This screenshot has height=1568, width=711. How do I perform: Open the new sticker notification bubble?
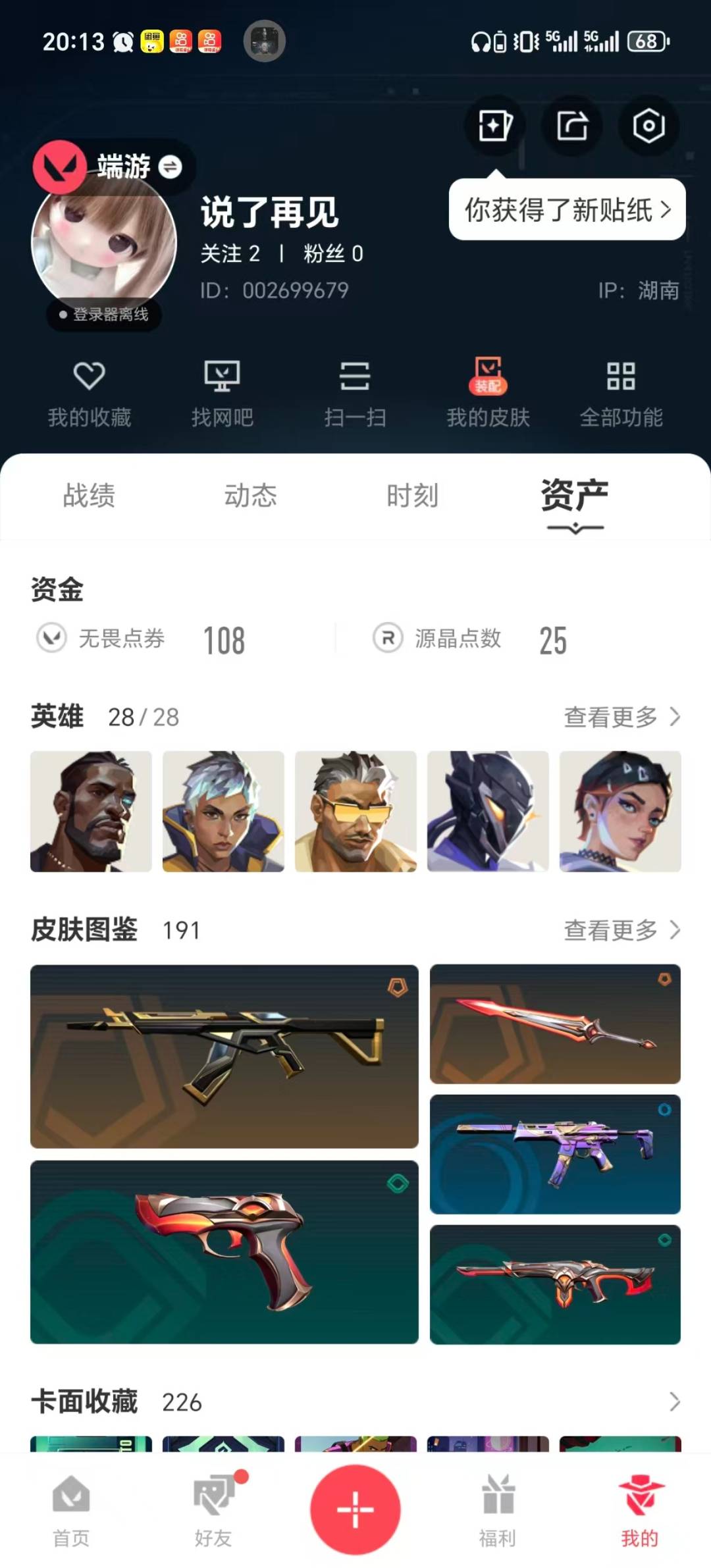(567, 210)
